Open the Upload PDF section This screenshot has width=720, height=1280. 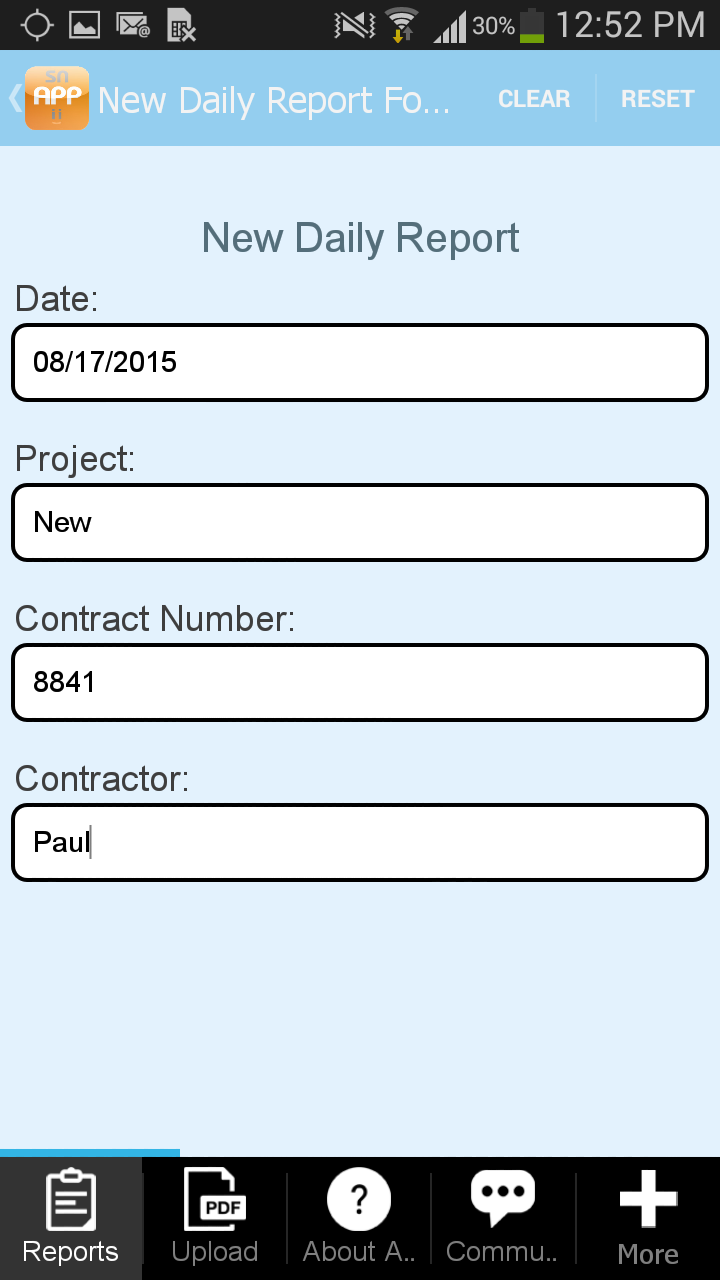tap(214, 1215)
